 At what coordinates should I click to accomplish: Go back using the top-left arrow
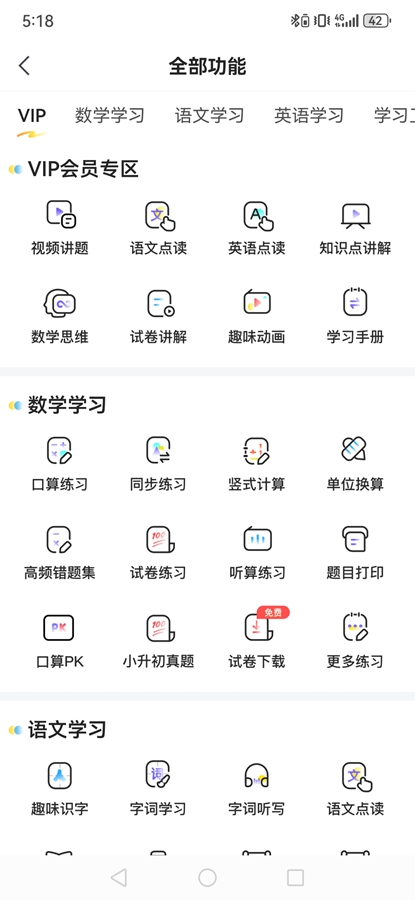click(24, 66)
